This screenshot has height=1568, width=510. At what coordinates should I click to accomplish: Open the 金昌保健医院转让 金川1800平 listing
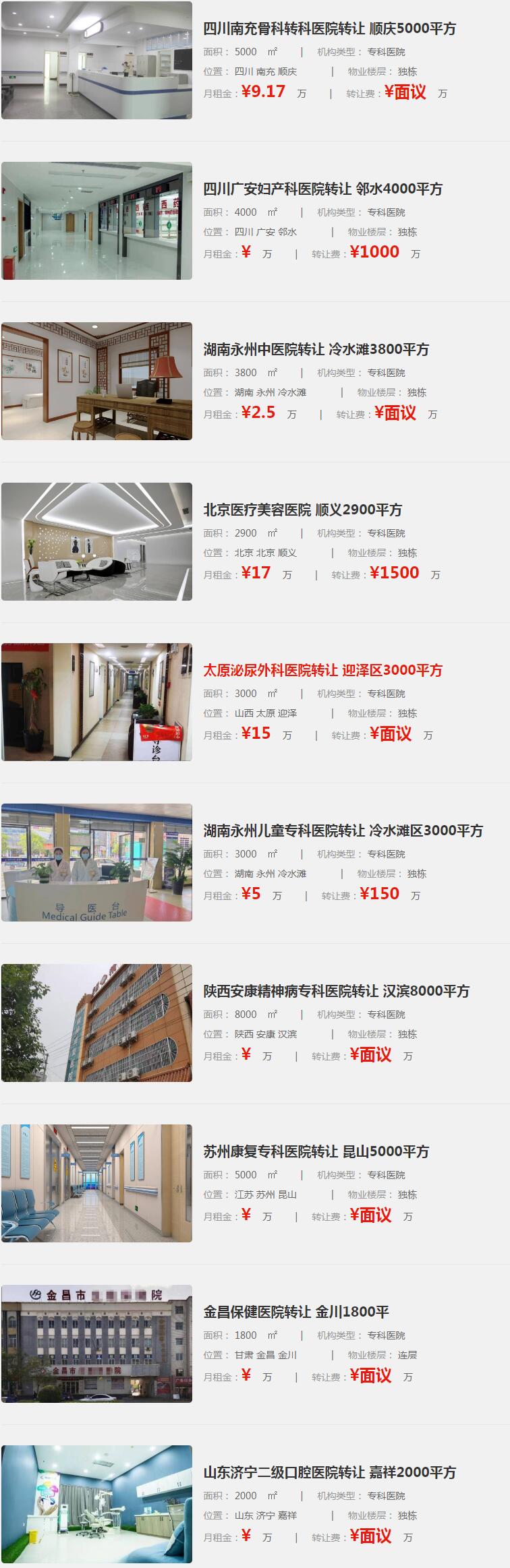295,1313
